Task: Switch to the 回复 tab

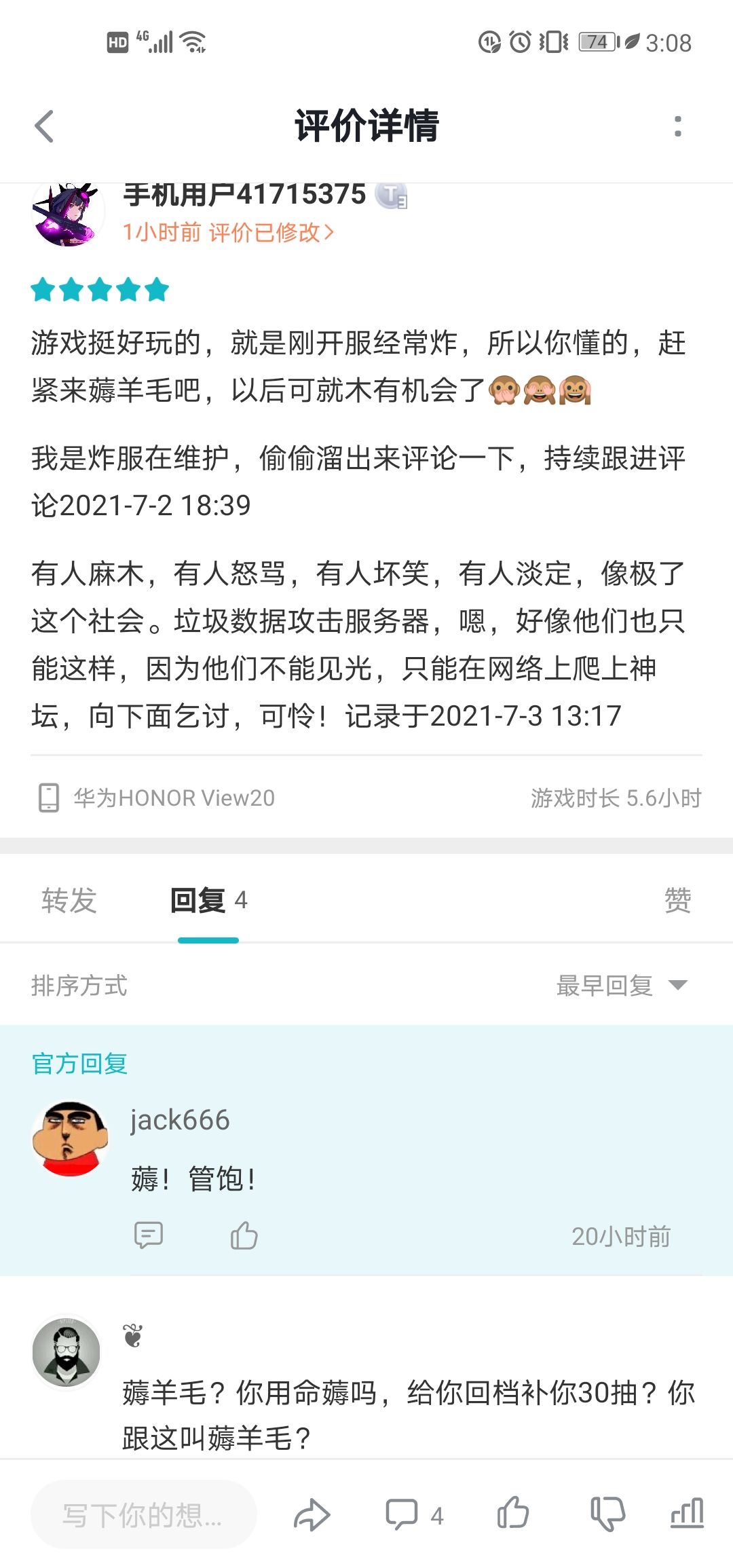Action: coord(208,901)
